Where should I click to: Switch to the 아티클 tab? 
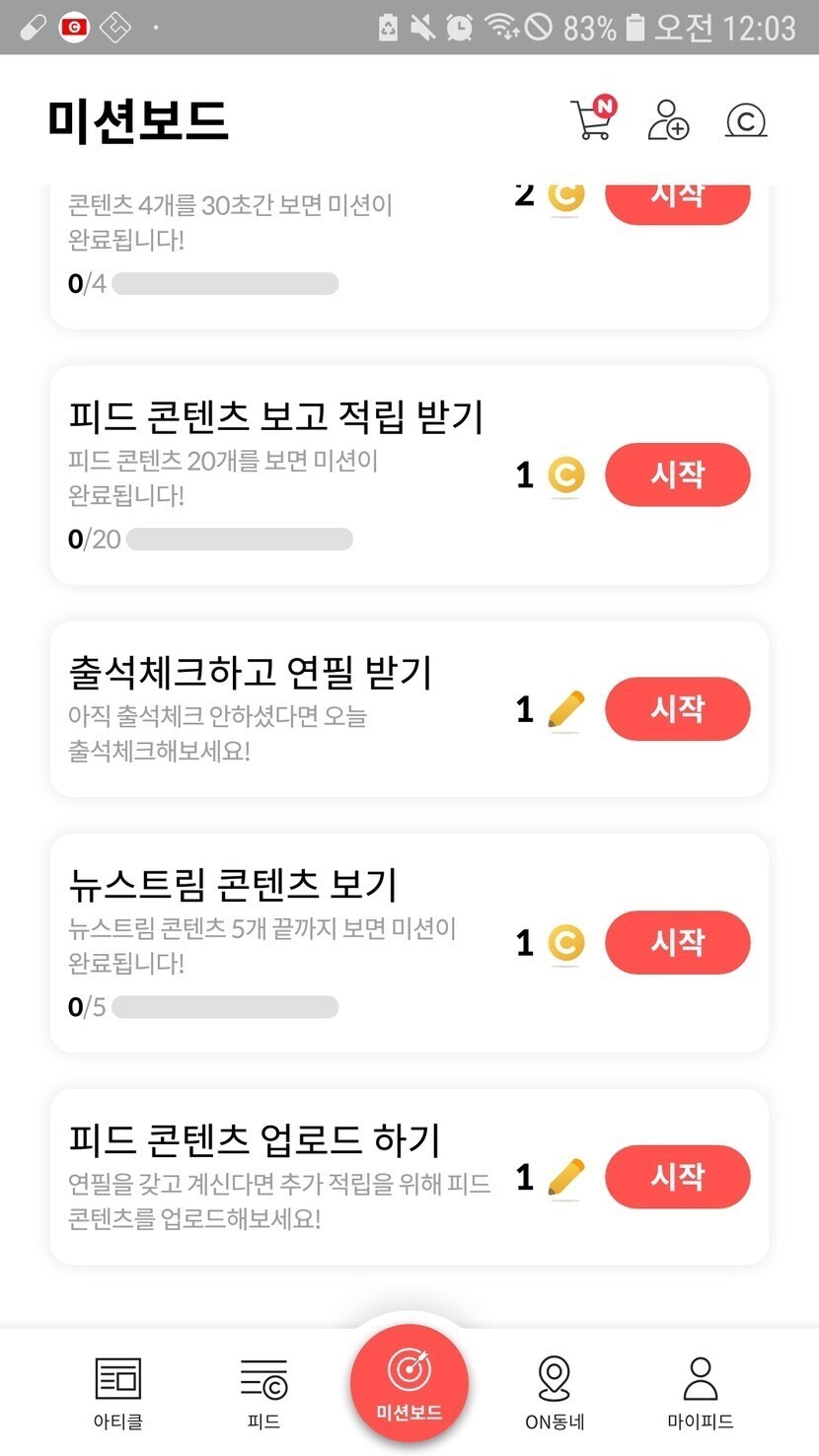pyautogui.click(x=117, y=1393)
